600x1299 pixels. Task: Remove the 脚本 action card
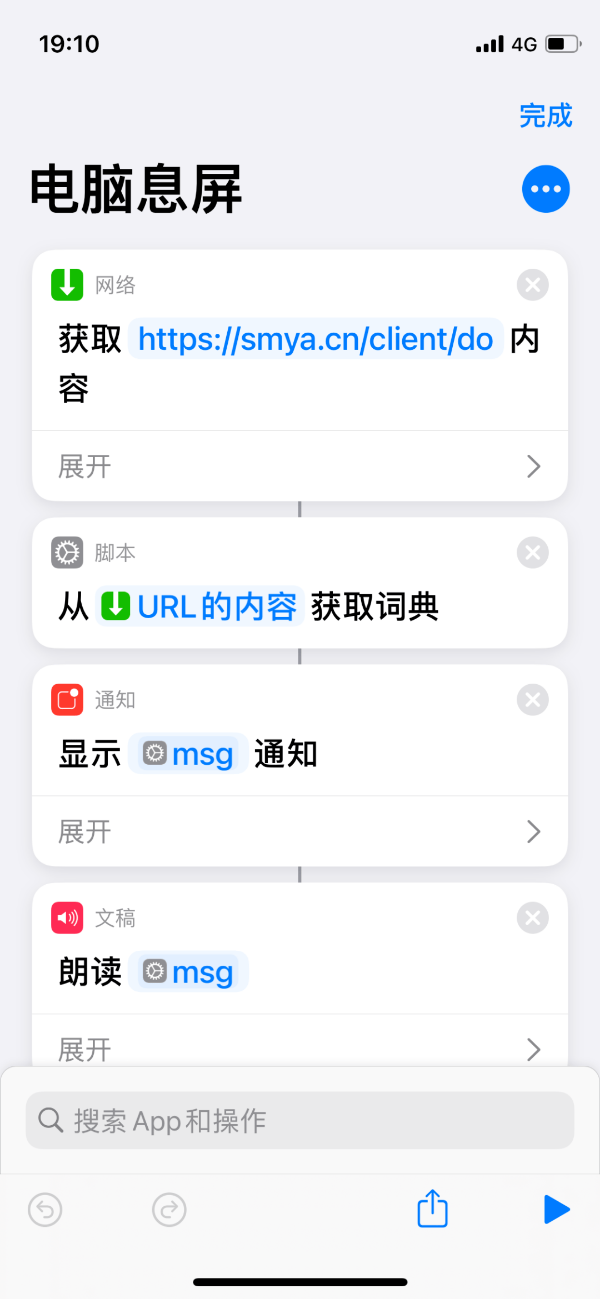tap(533, 552)
